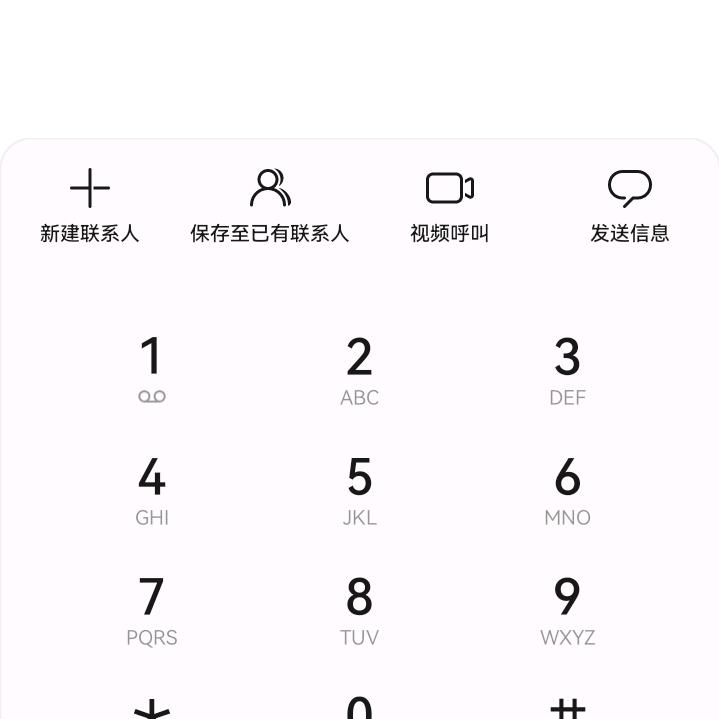Select 保存至已有联系人 option
Image resolution: width=719 pixels, height=719 pixels.
[x=269, y=206]
